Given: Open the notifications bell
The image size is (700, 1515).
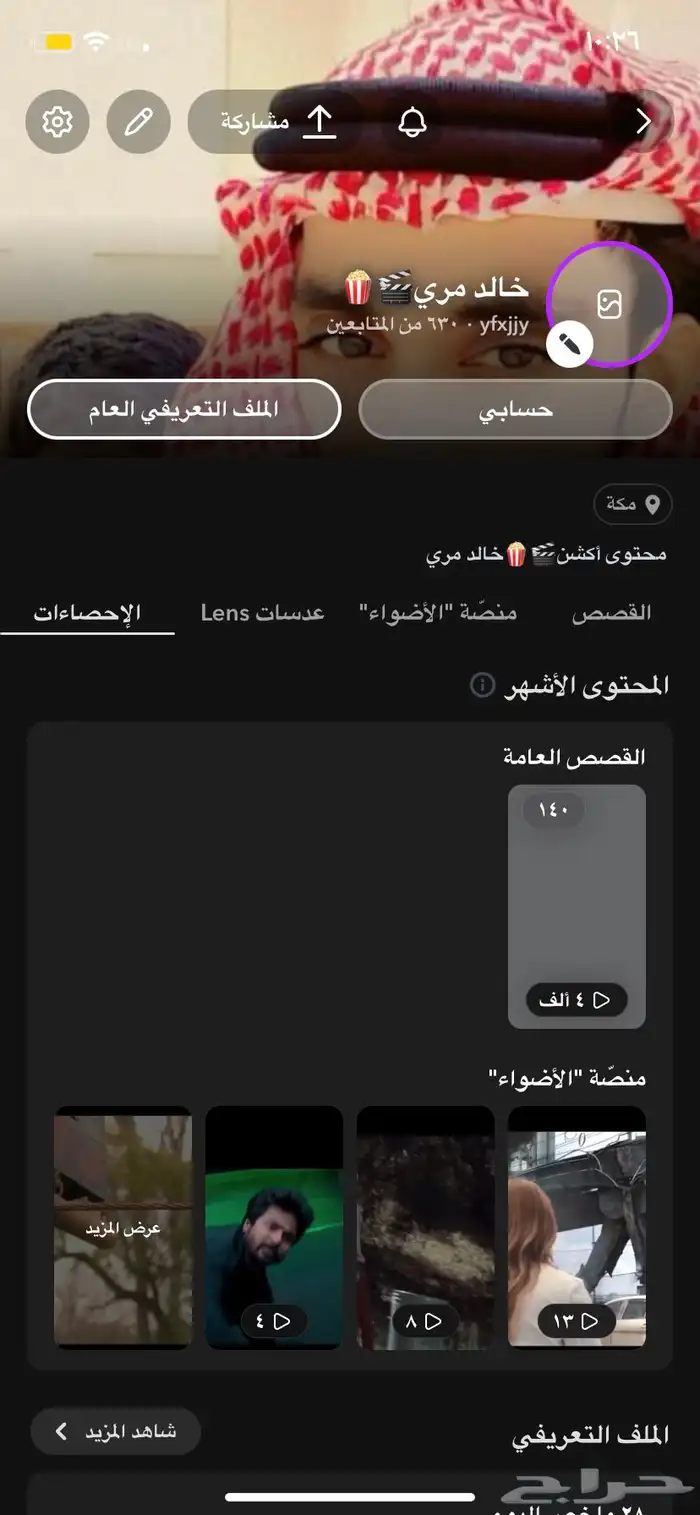Looking at the screenshot, I should [412, 122].
